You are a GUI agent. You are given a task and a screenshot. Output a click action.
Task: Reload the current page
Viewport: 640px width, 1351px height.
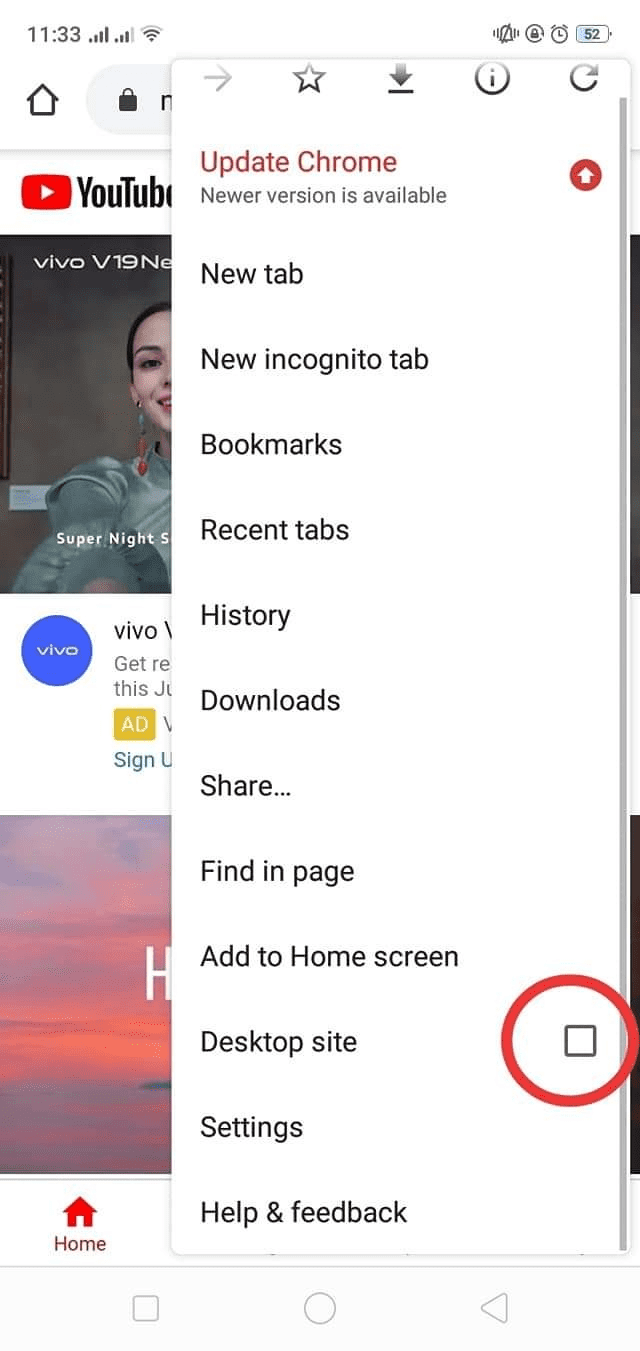[583, 79]
